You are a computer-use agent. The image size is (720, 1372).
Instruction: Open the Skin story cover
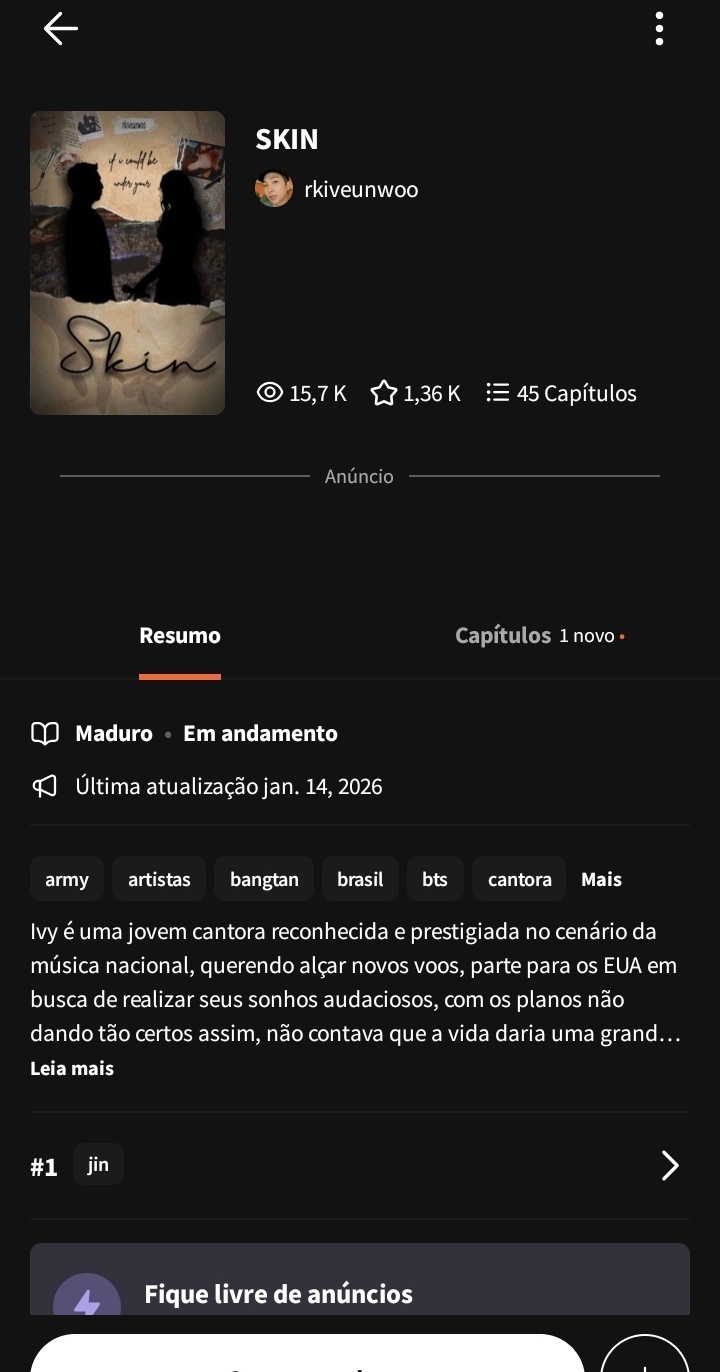point(127,263)
